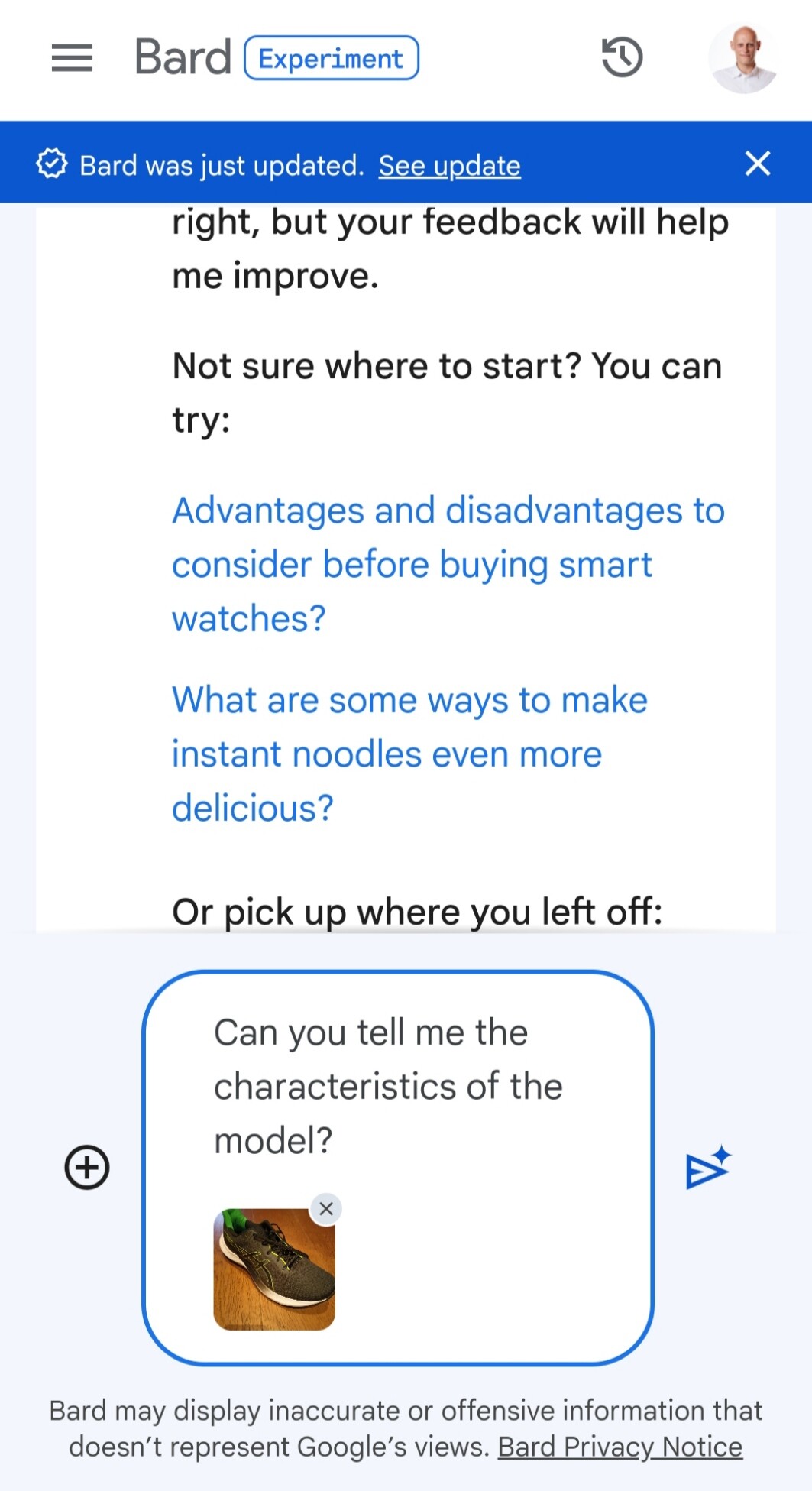Image resolution: width=812 pixels, height=1491 pixels.
Task: Tap the See update link
Action: (x=449, y=165)
